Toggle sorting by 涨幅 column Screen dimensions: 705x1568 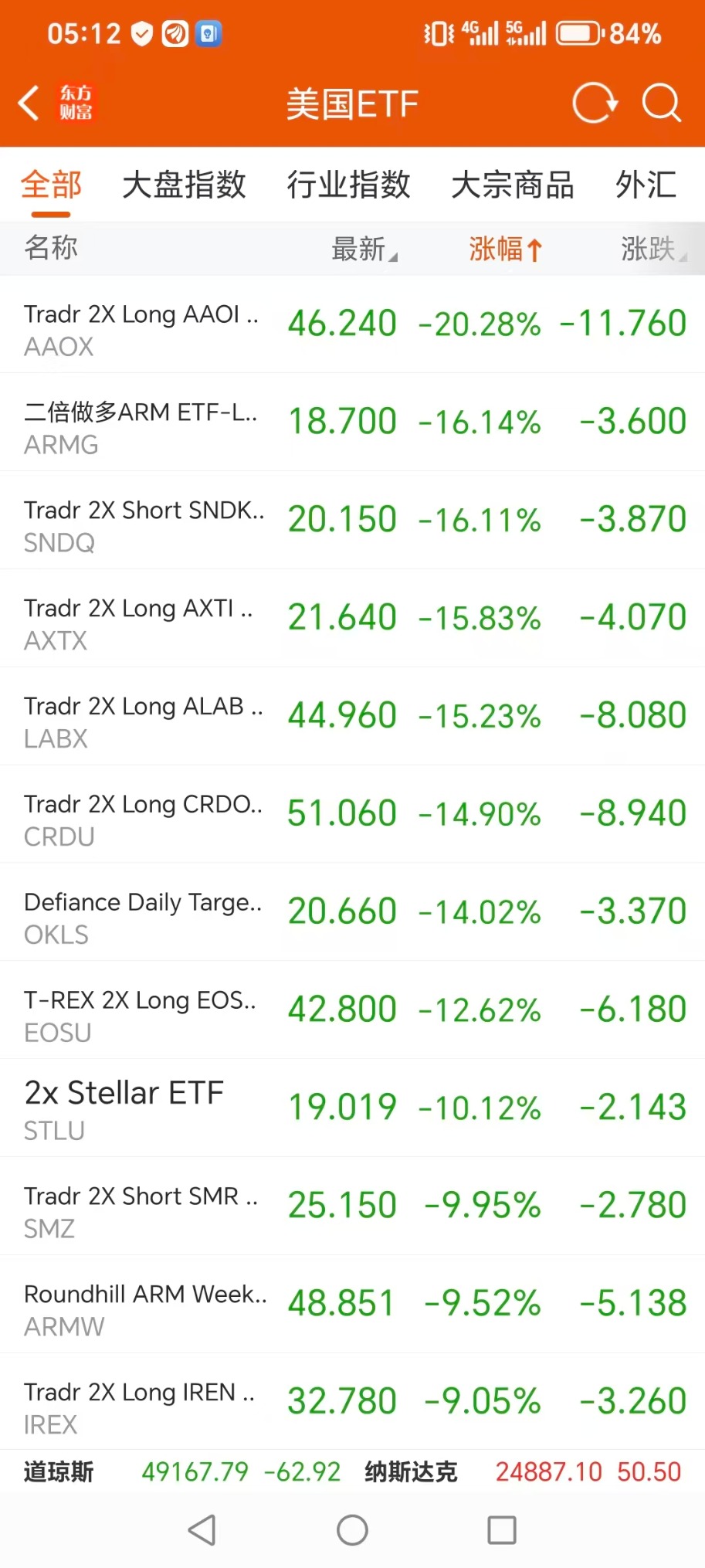505,249
